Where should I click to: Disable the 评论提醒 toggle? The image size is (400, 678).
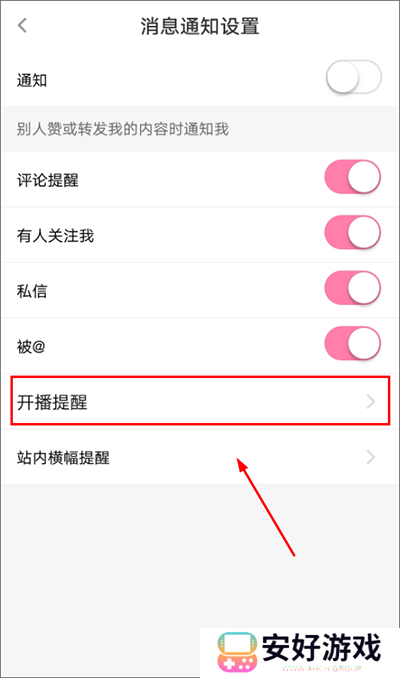353,177
